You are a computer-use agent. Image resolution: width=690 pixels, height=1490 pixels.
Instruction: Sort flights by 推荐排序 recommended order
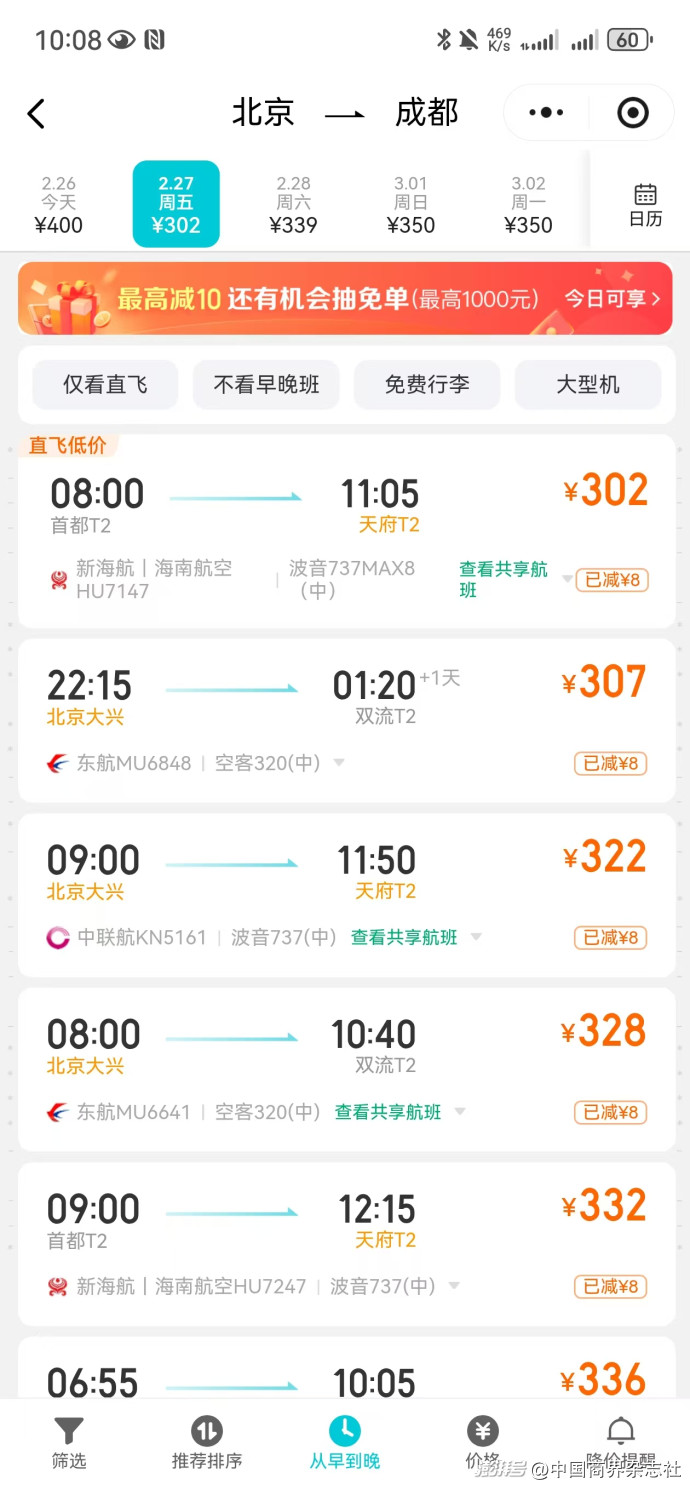(x=207, y=1442)
